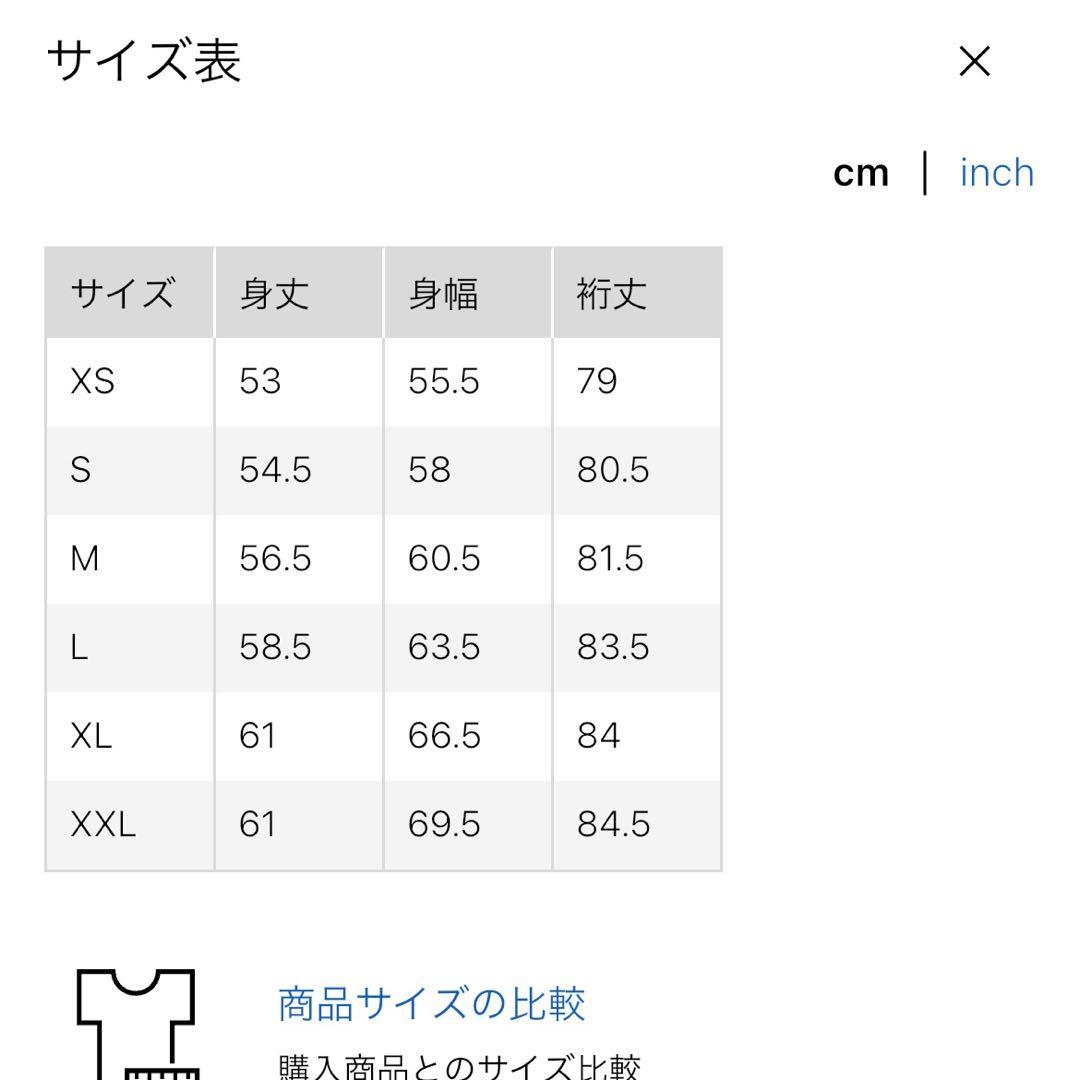Close the サイズ表 size chart
Viewport: 1080px width, 1080px height.
[x=974, y=61]
